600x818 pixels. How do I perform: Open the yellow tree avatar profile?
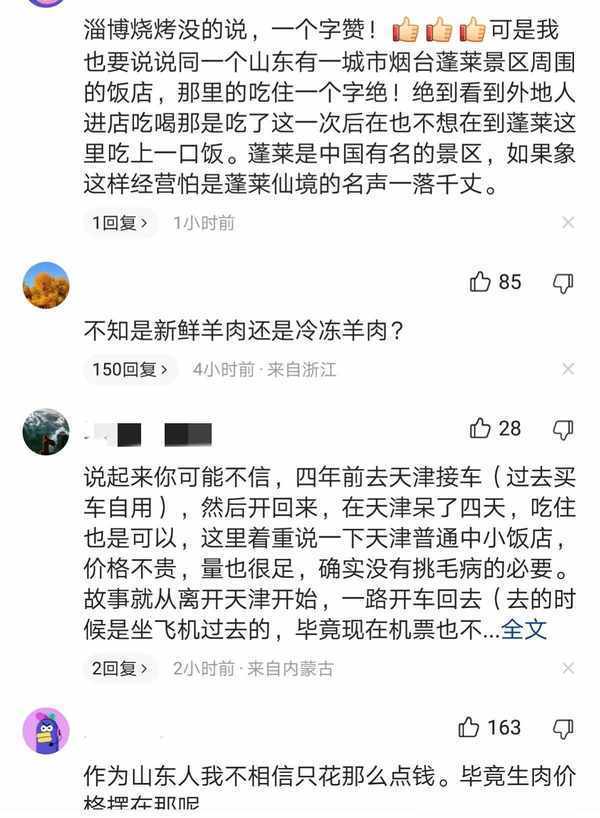(46, 285)
